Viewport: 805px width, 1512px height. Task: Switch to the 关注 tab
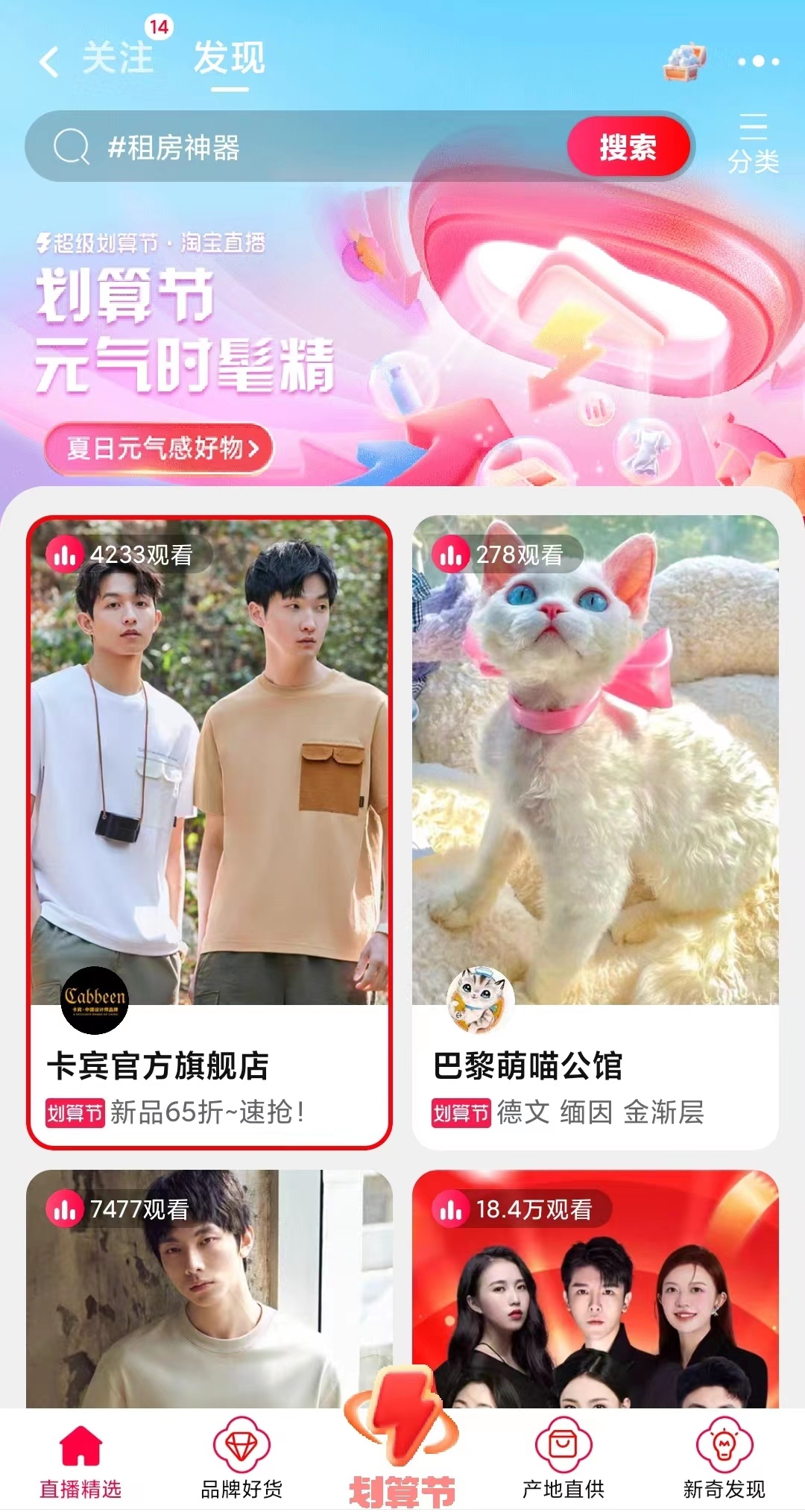pos(118,58)
